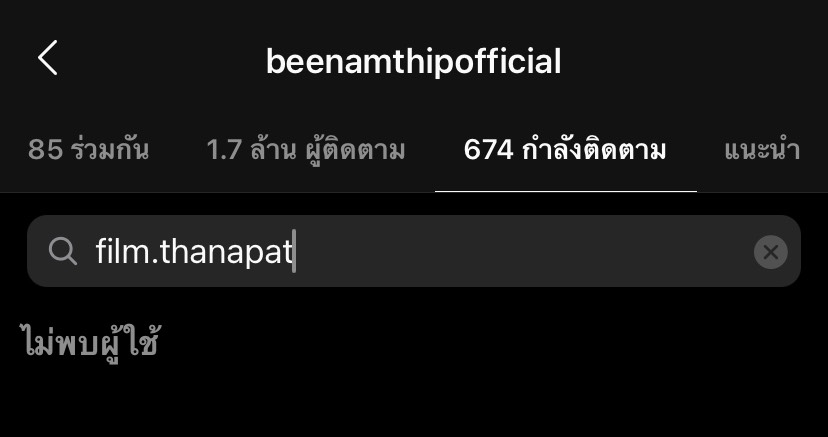Go back using the top-left arrow
Viewport: 828px width, 437px height.
[47, 59]
